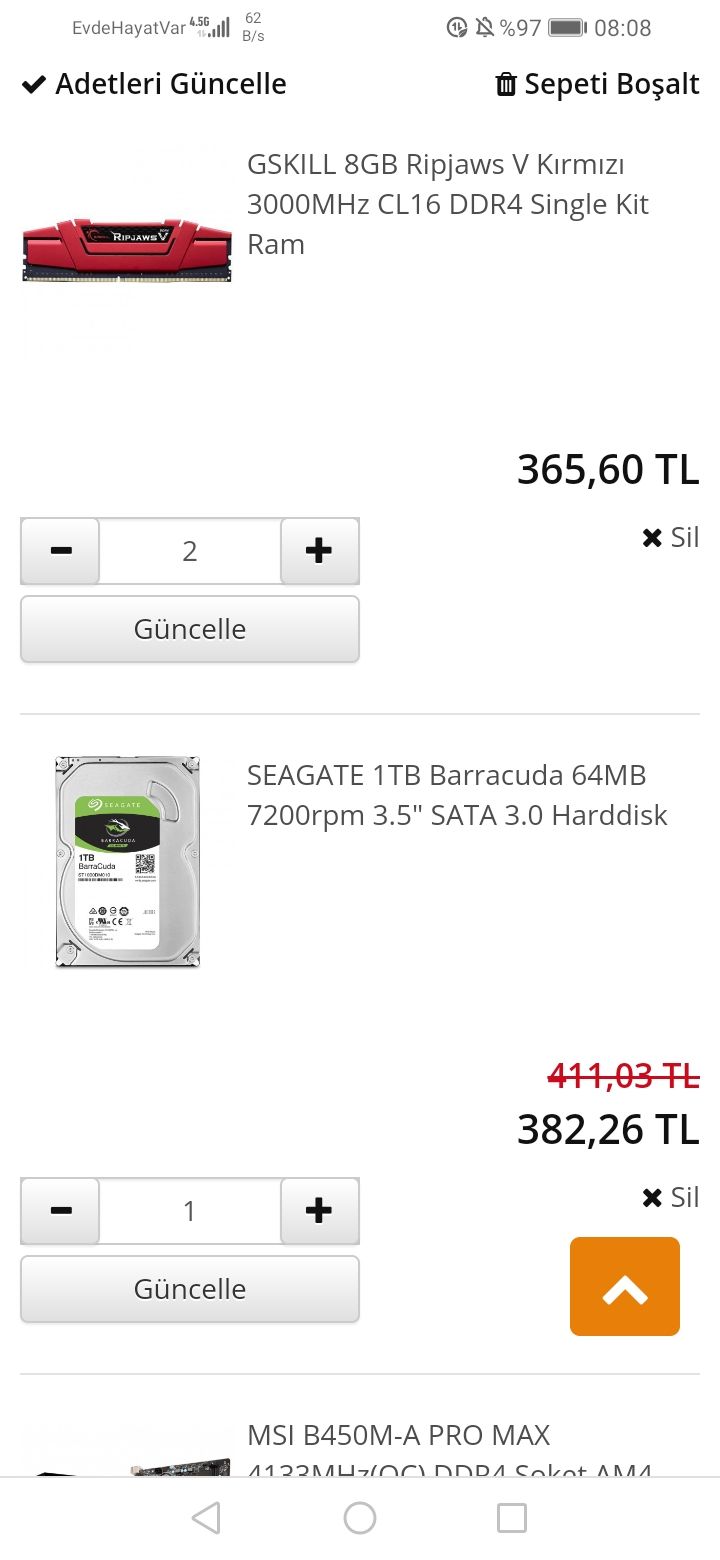
Task: Jump to top with orange arrow button
Action: tap(625, 1287)
